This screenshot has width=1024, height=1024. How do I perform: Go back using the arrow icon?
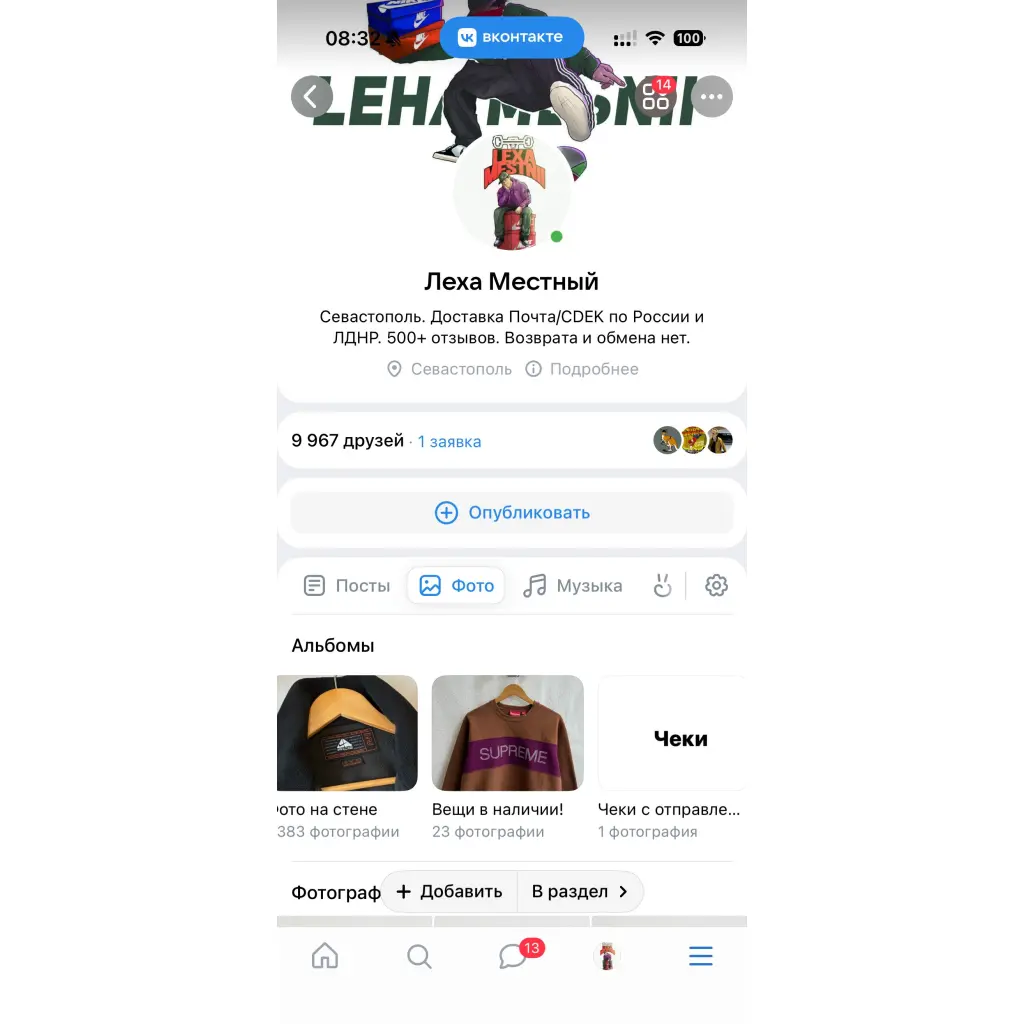pyautogui.click(x=311, y=97)
